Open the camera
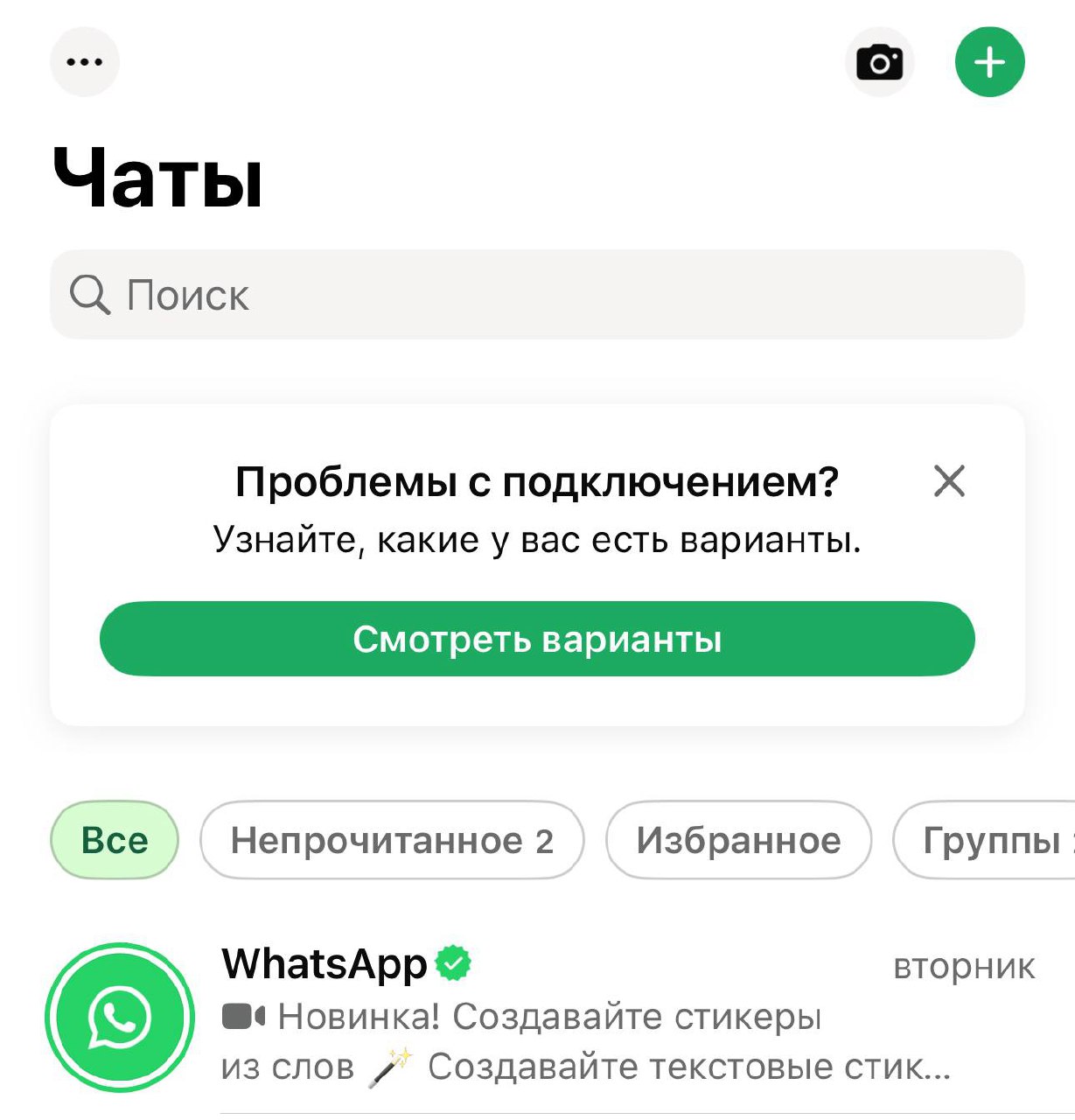The height and width of the screenshot is (1120, 1075). (x=879, y=63)
